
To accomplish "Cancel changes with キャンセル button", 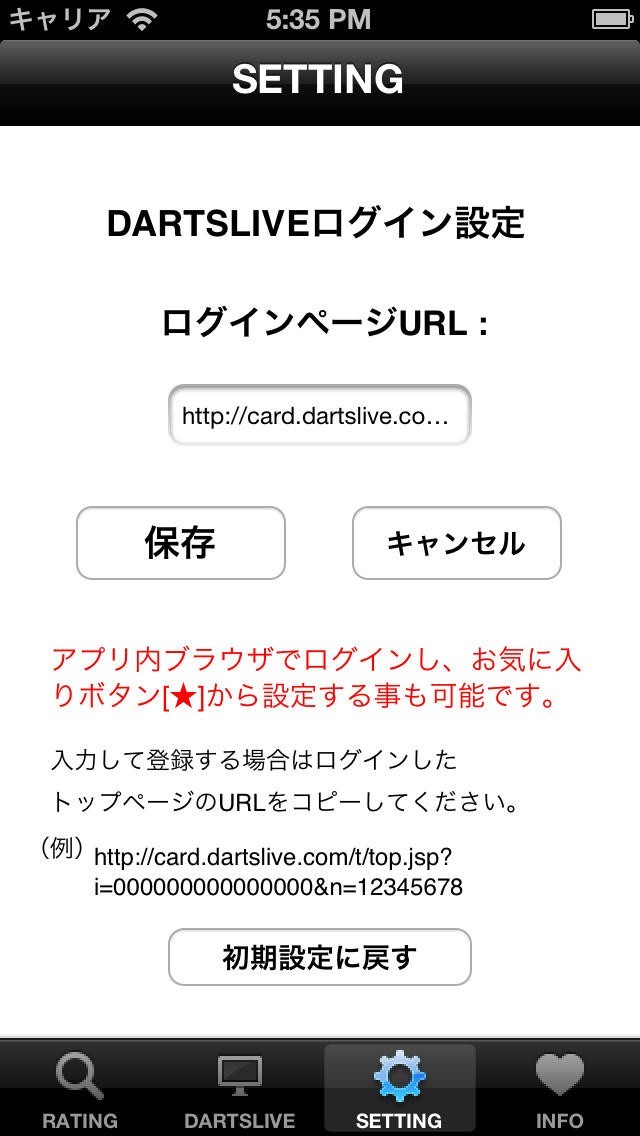I will [457, 543].
